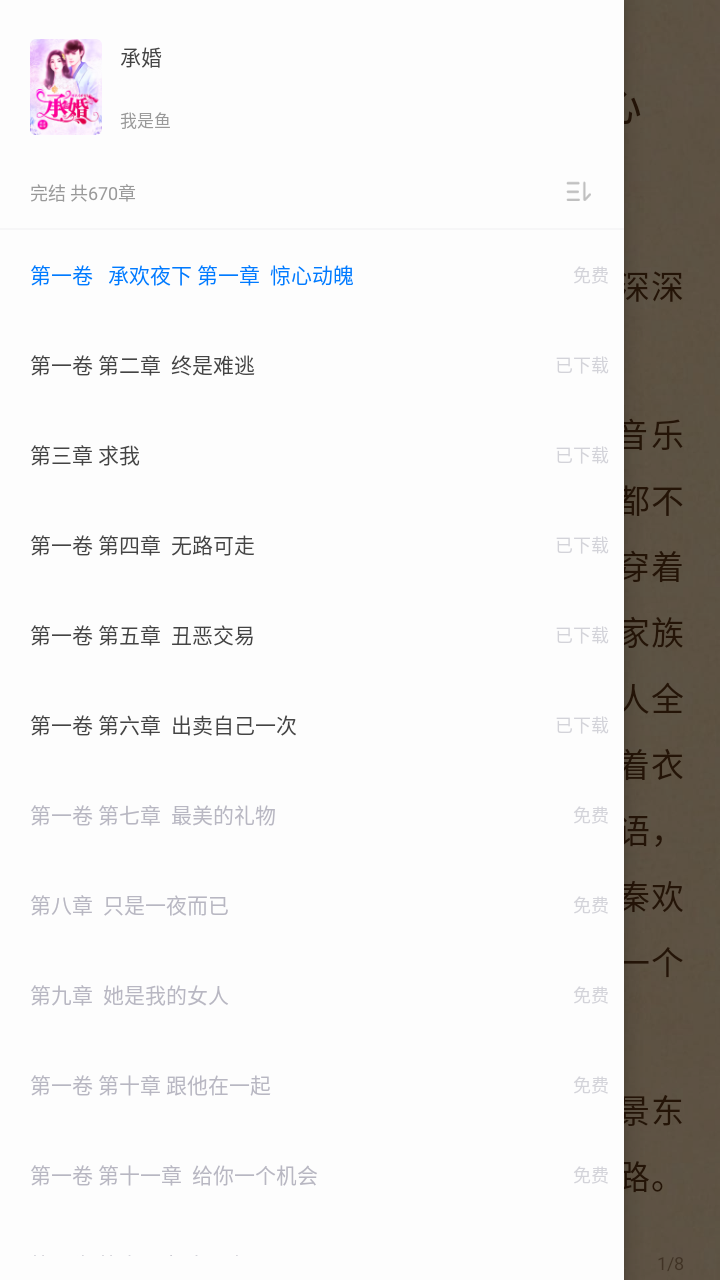Viewport: 720px width, 1280px height.
Task: Open chapter 第三章 求我
Action: [x=85, y=456]
